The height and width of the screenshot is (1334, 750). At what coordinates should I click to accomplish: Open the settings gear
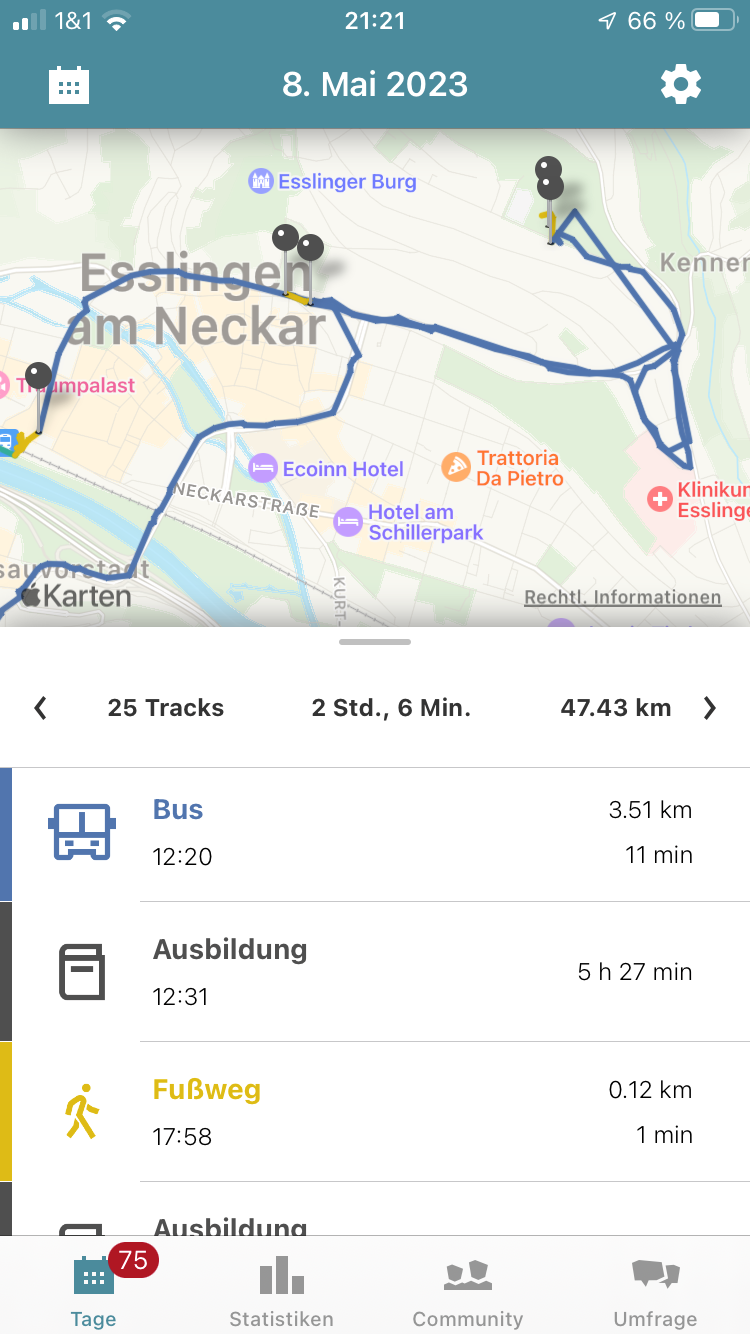click(681, 85)
